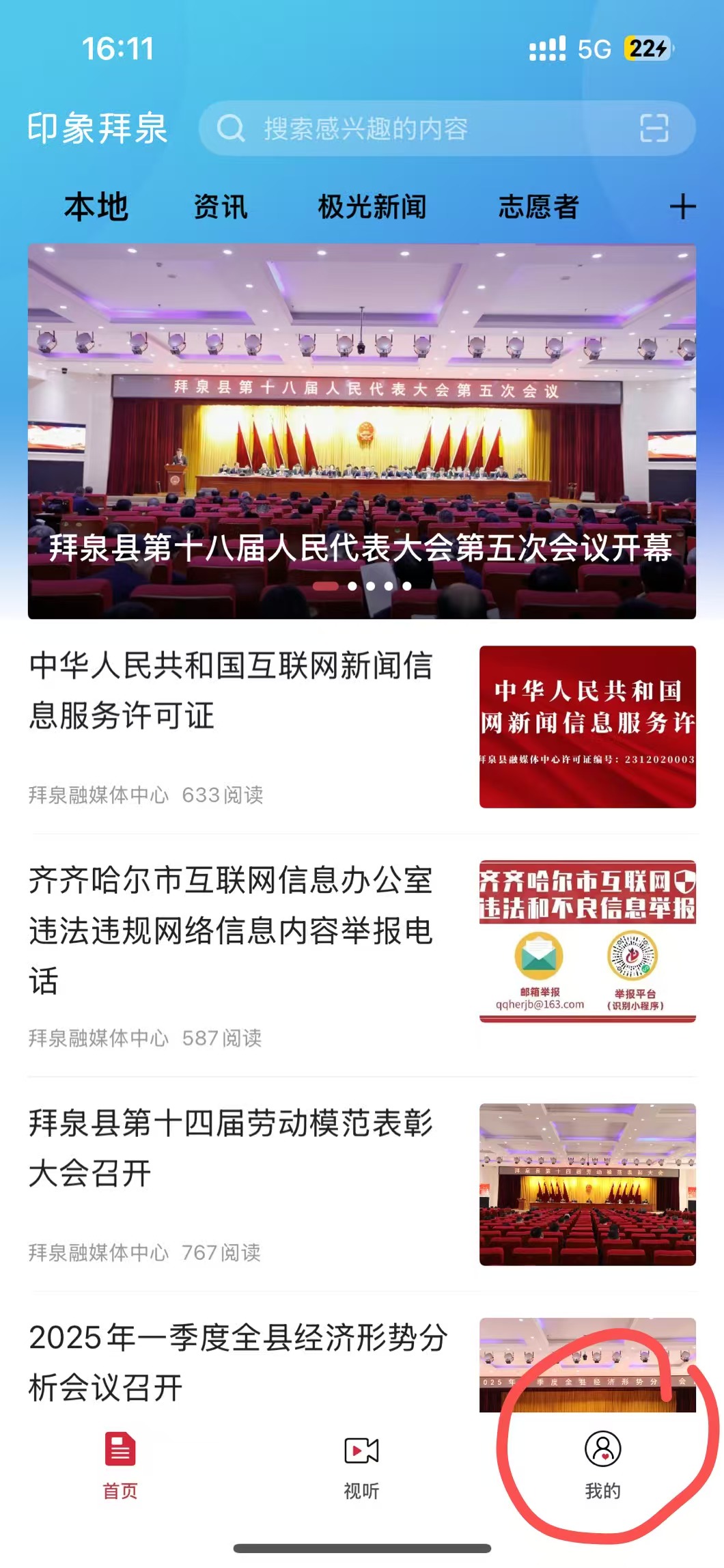724x1568 pixels.
Task: Switch to the 资讯 tab
Action: pos(221,206)
